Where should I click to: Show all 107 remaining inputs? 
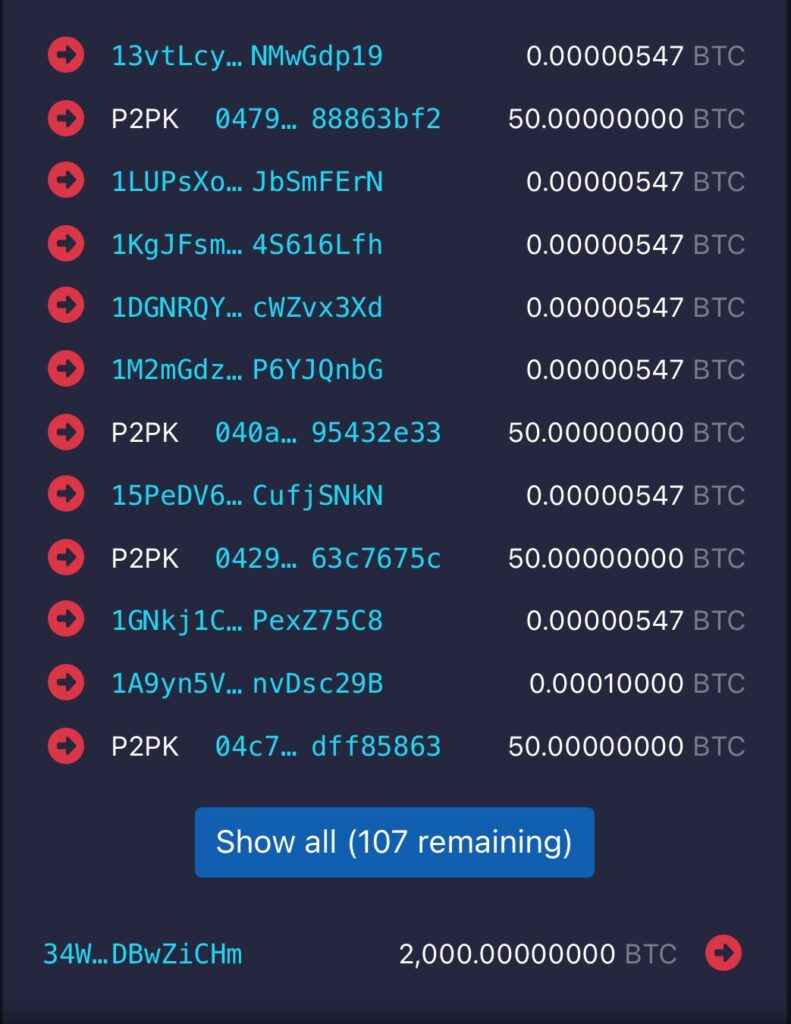click(x=394, y=842)
